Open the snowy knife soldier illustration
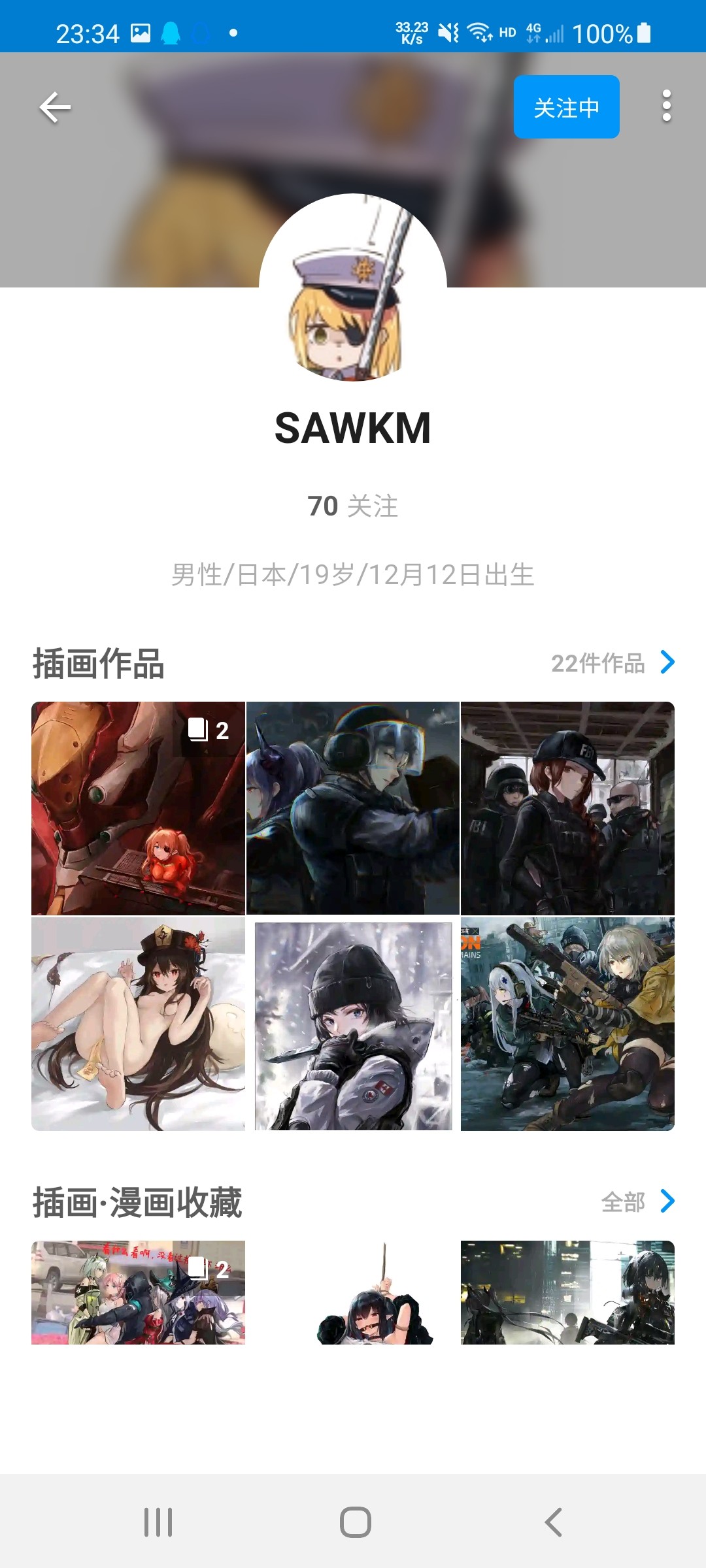Viewport: 706px width, 1568px height. (353, 1024)
